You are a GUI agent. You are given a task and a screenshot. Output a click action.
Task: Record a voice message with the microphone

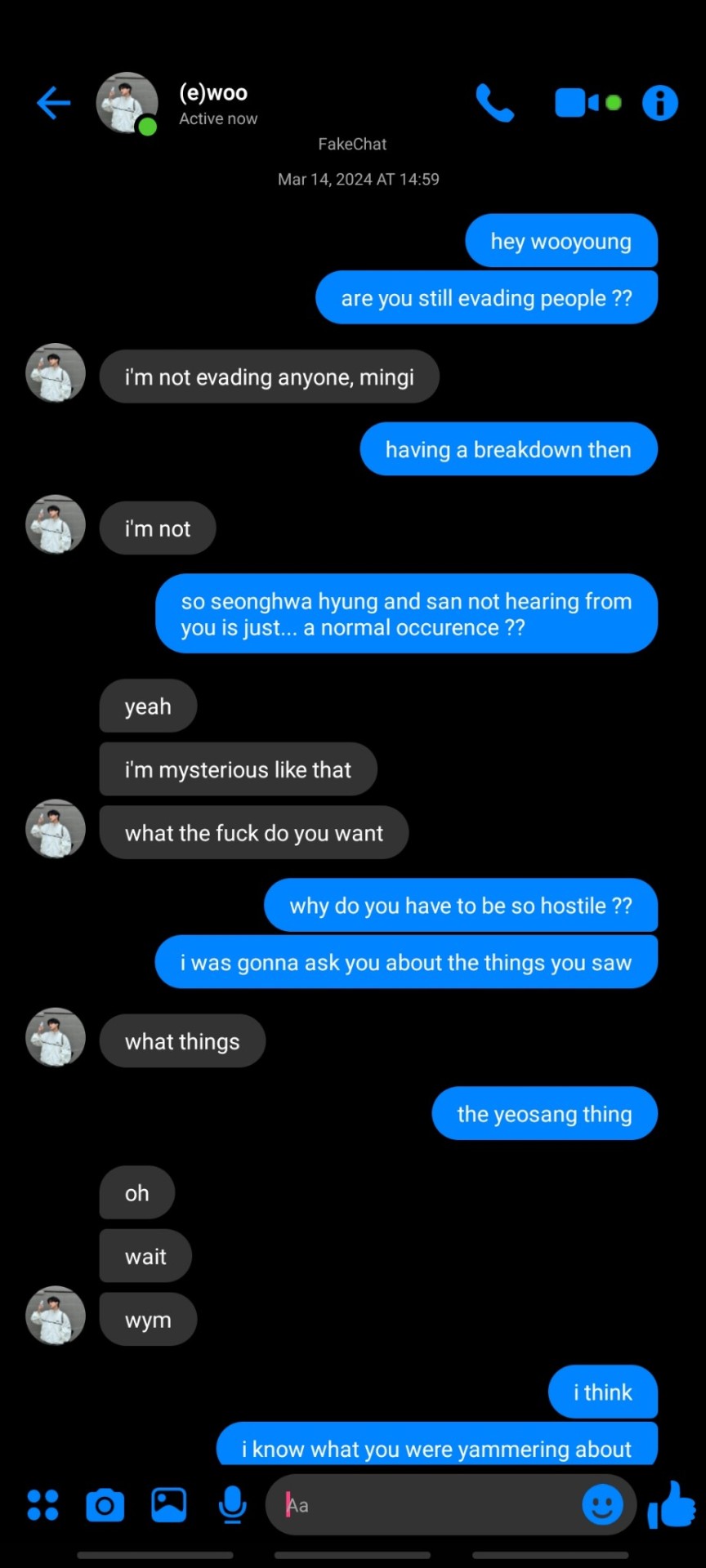[x=233, y=1504]
